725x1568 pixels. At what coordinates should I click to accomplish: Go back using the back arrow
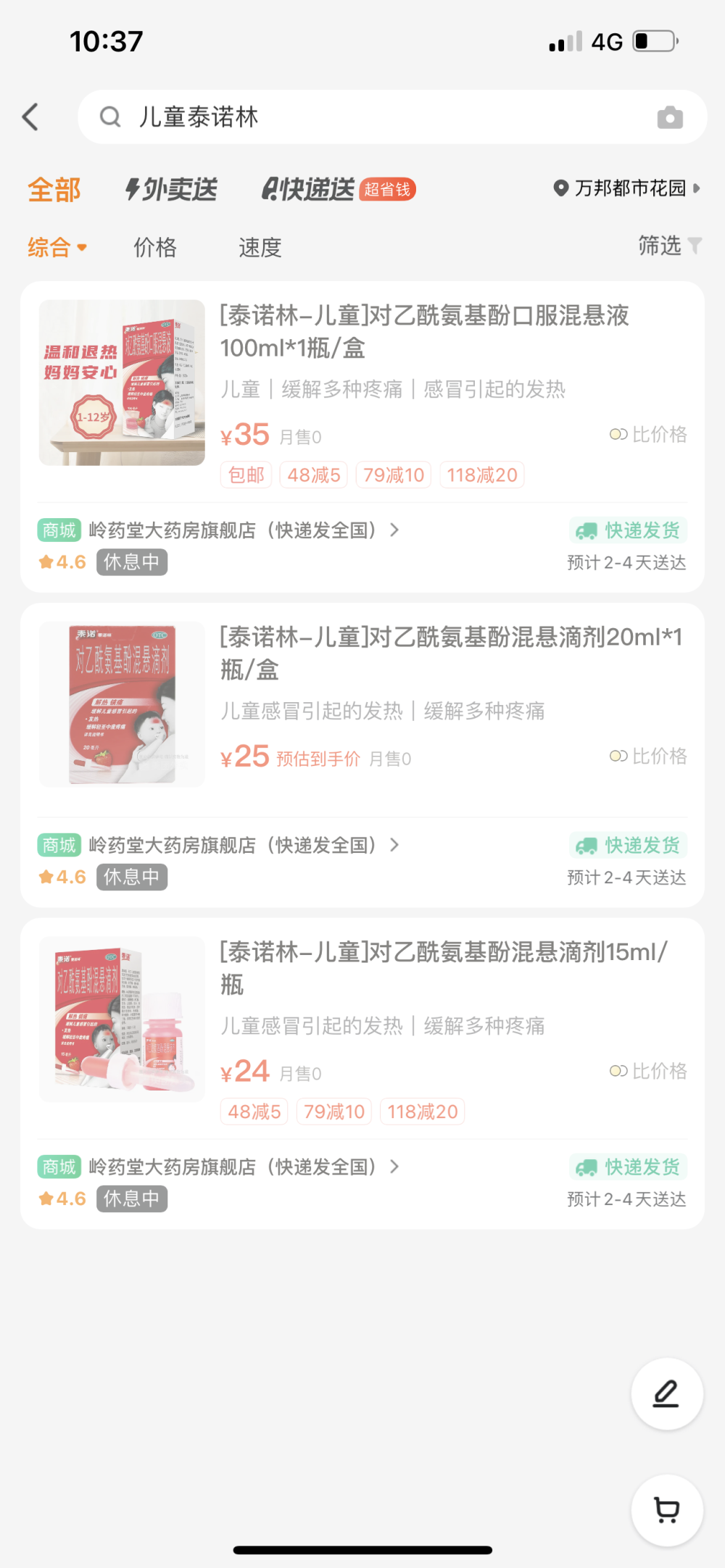(30, 117)
